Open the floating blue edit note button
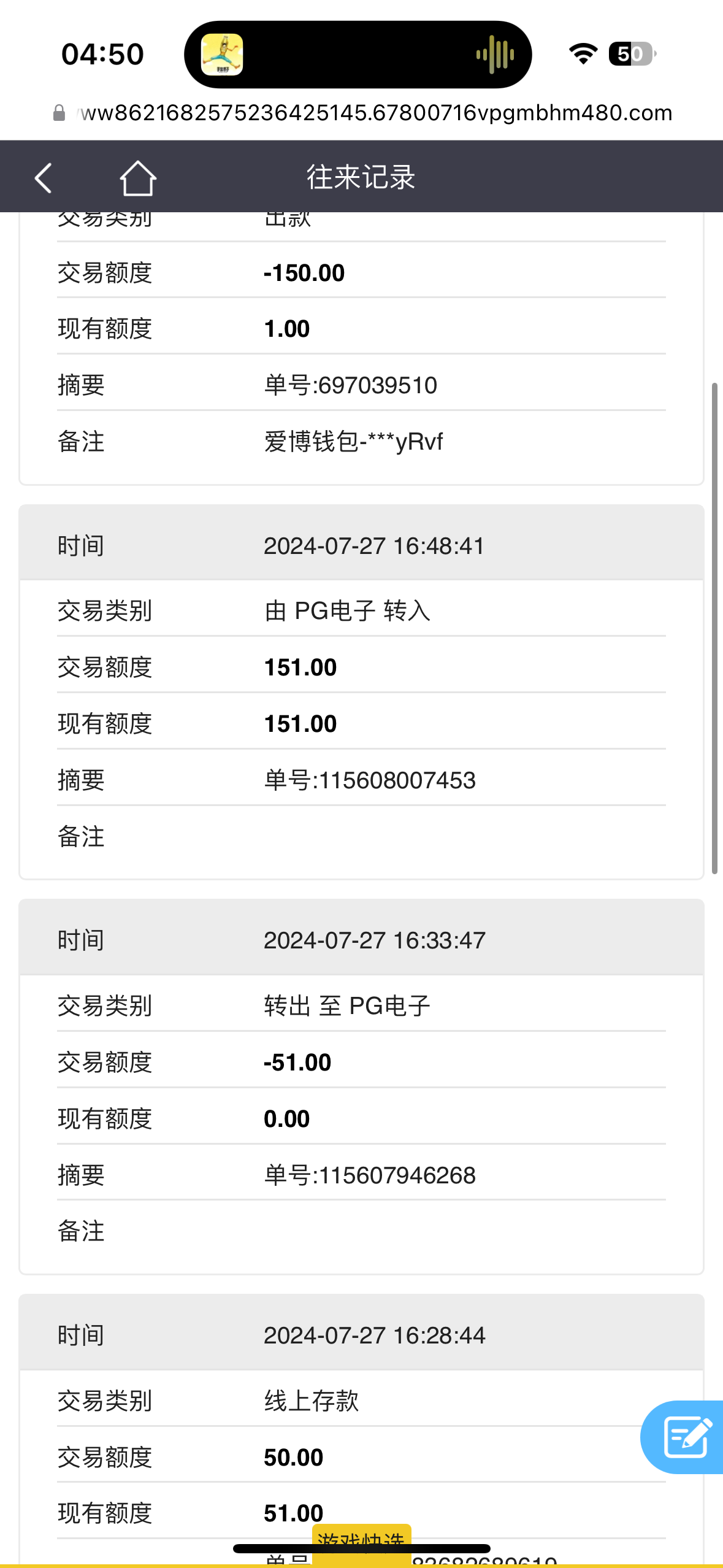Screen dimensions: 723x1568 click(x=686, y=1437)
